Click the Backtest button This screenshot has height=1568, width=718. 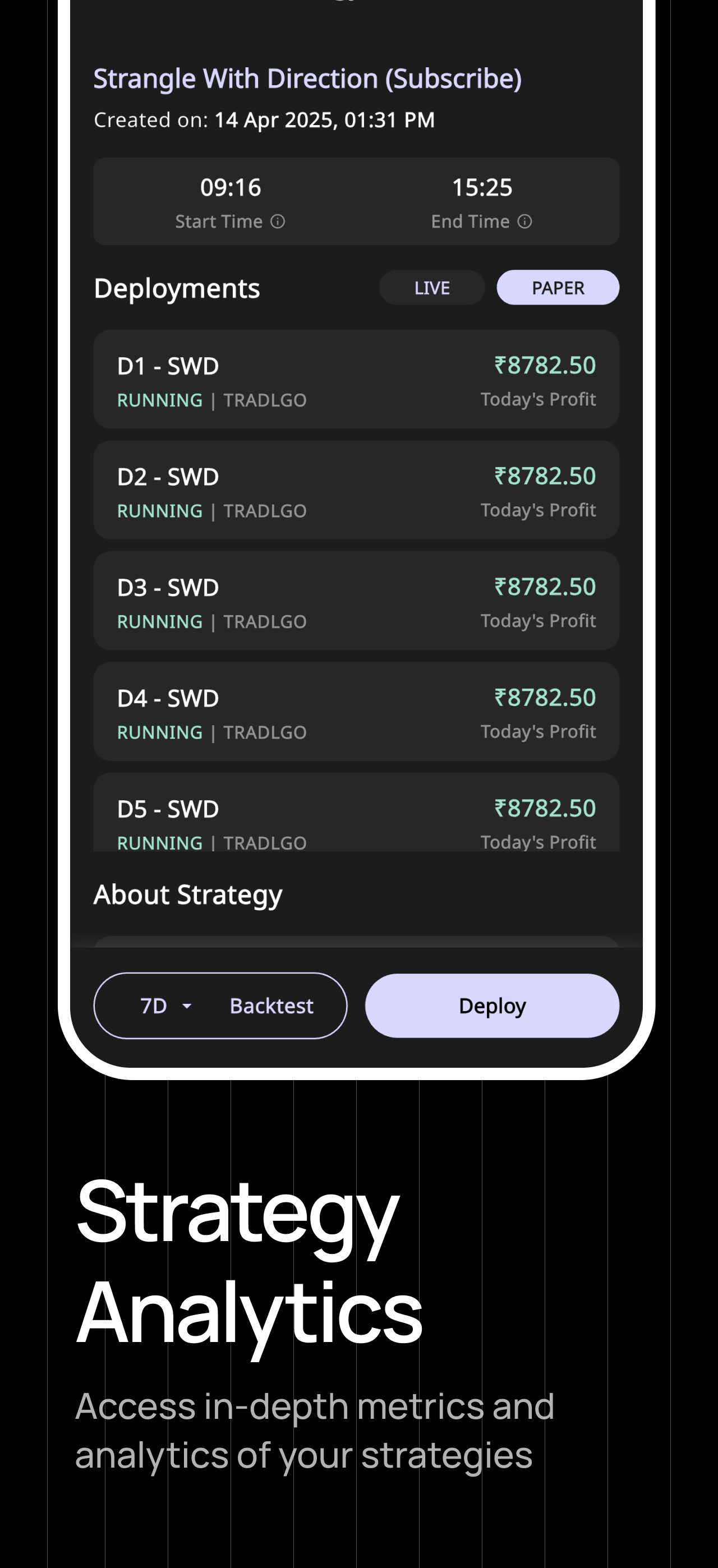point(271,1005)
